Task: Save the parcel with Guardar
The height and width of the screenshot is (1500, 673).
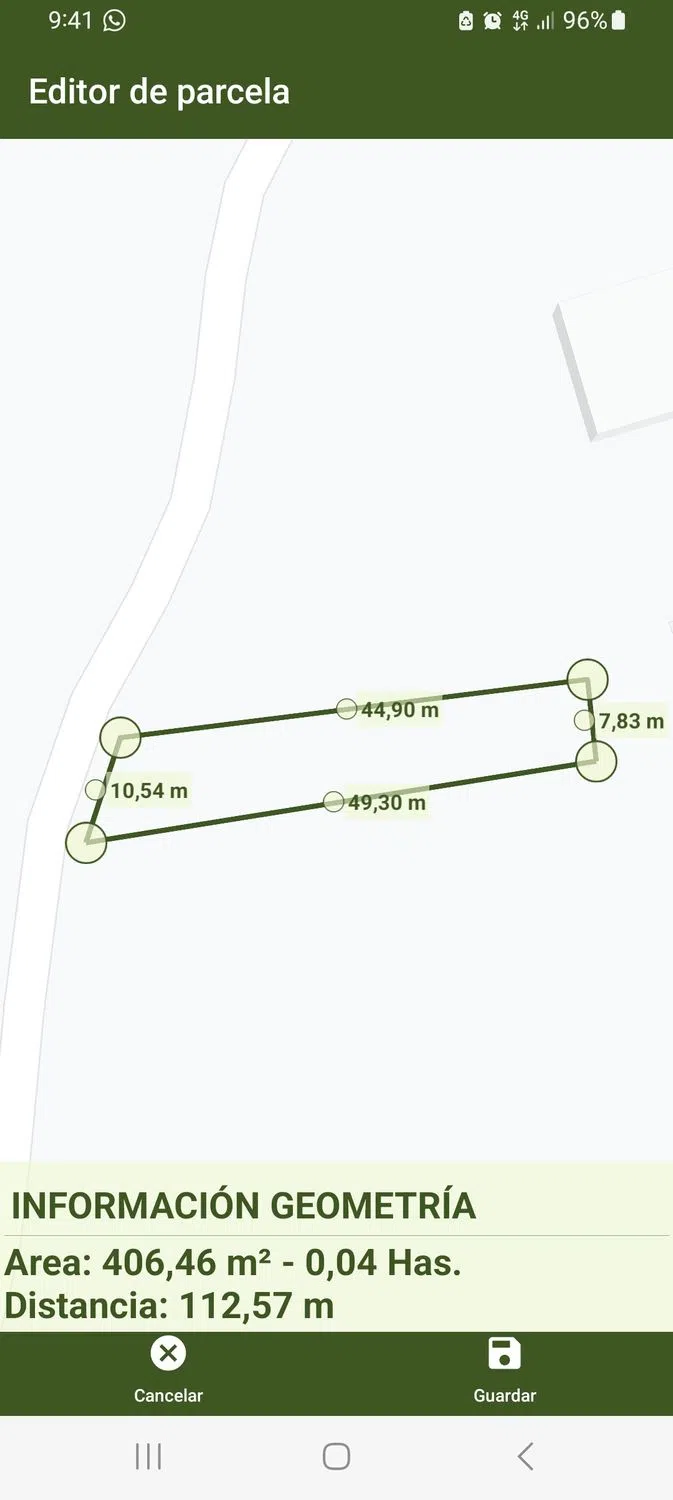Action: 504,1371
